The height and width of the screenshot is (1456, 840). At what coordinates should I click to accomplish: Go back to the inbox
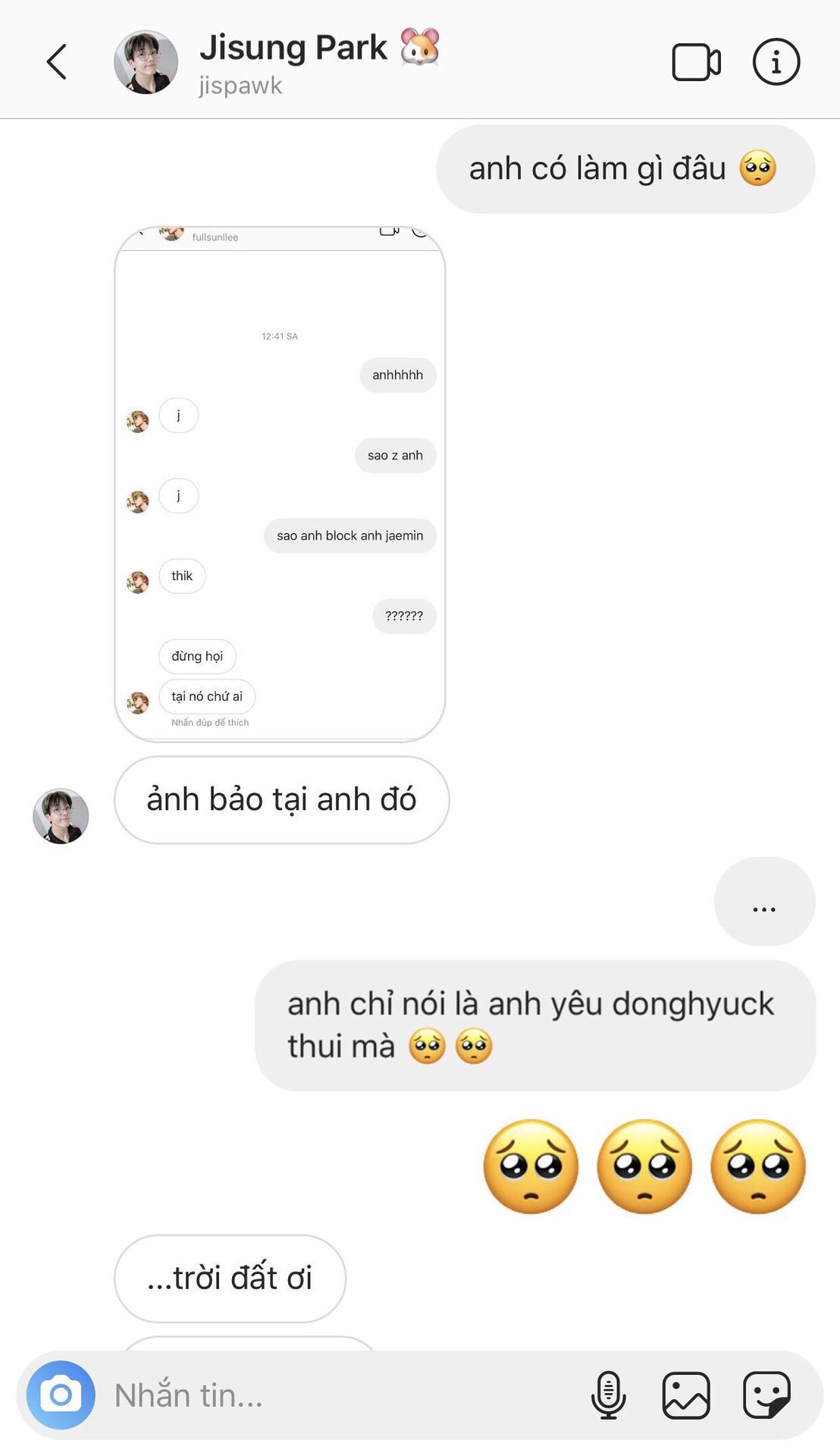pos(57,62)
